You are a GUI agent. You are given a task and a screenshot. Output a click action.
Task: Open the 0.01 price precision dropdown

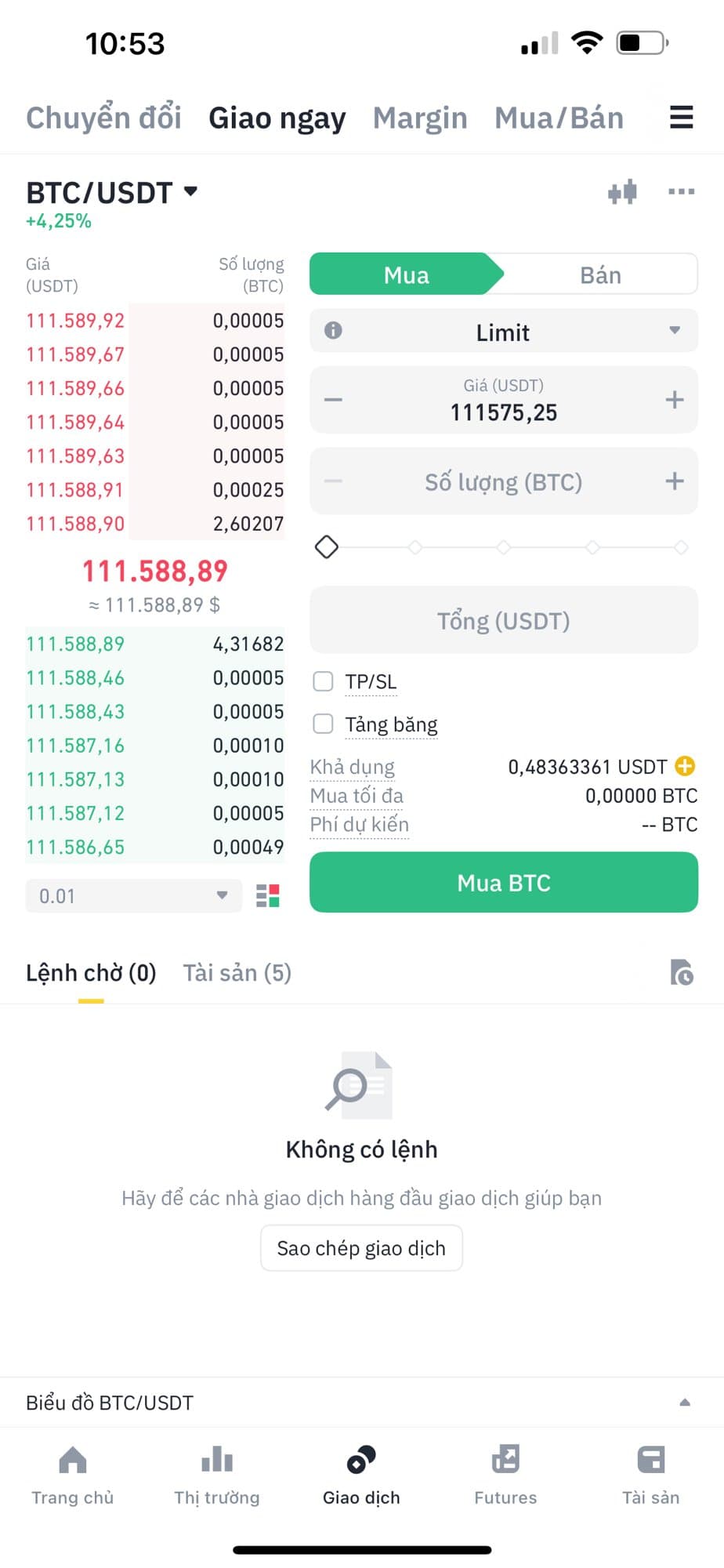[133, 895]
